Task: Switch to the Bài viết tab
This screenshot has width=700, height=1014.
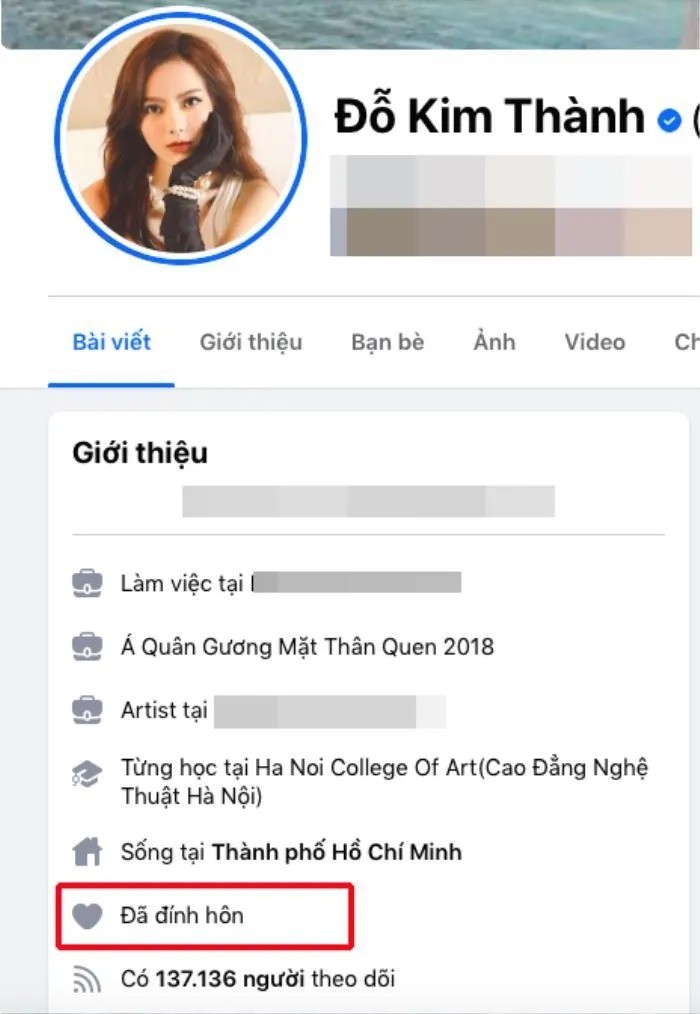Action: click(x=111, y=342)
